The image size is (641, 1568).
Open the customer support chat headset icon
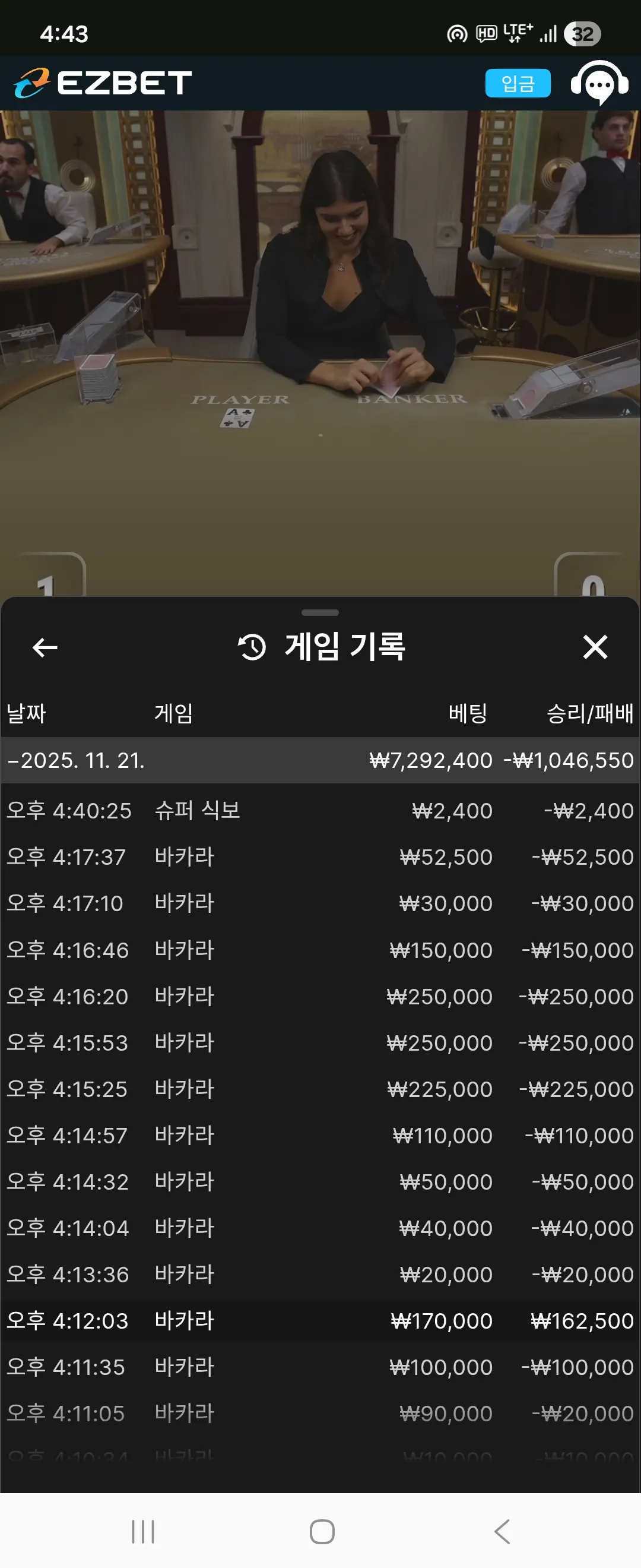tap(599, 83)
